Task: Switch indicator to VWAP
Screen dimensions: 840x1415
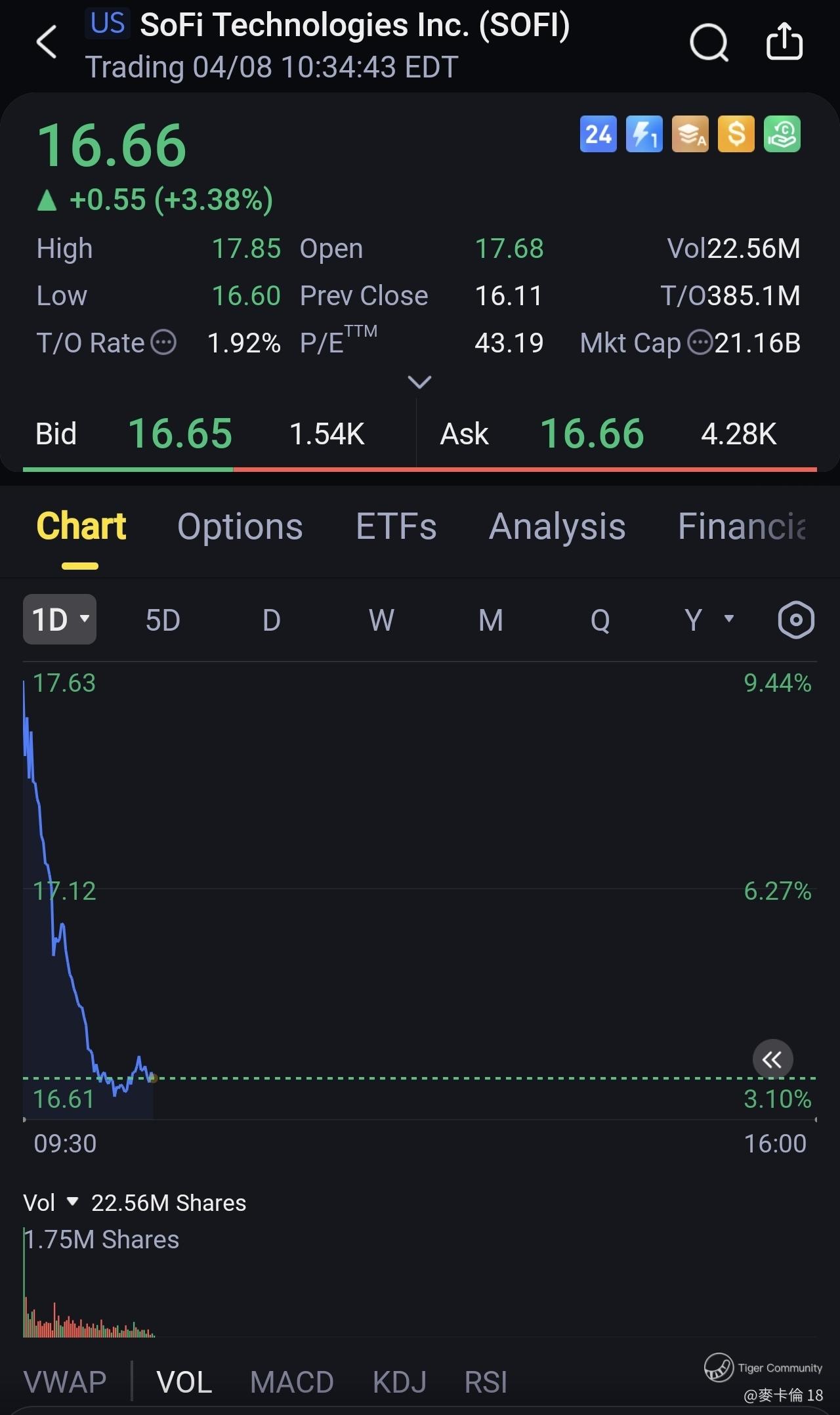Action: coord(64,1382)
